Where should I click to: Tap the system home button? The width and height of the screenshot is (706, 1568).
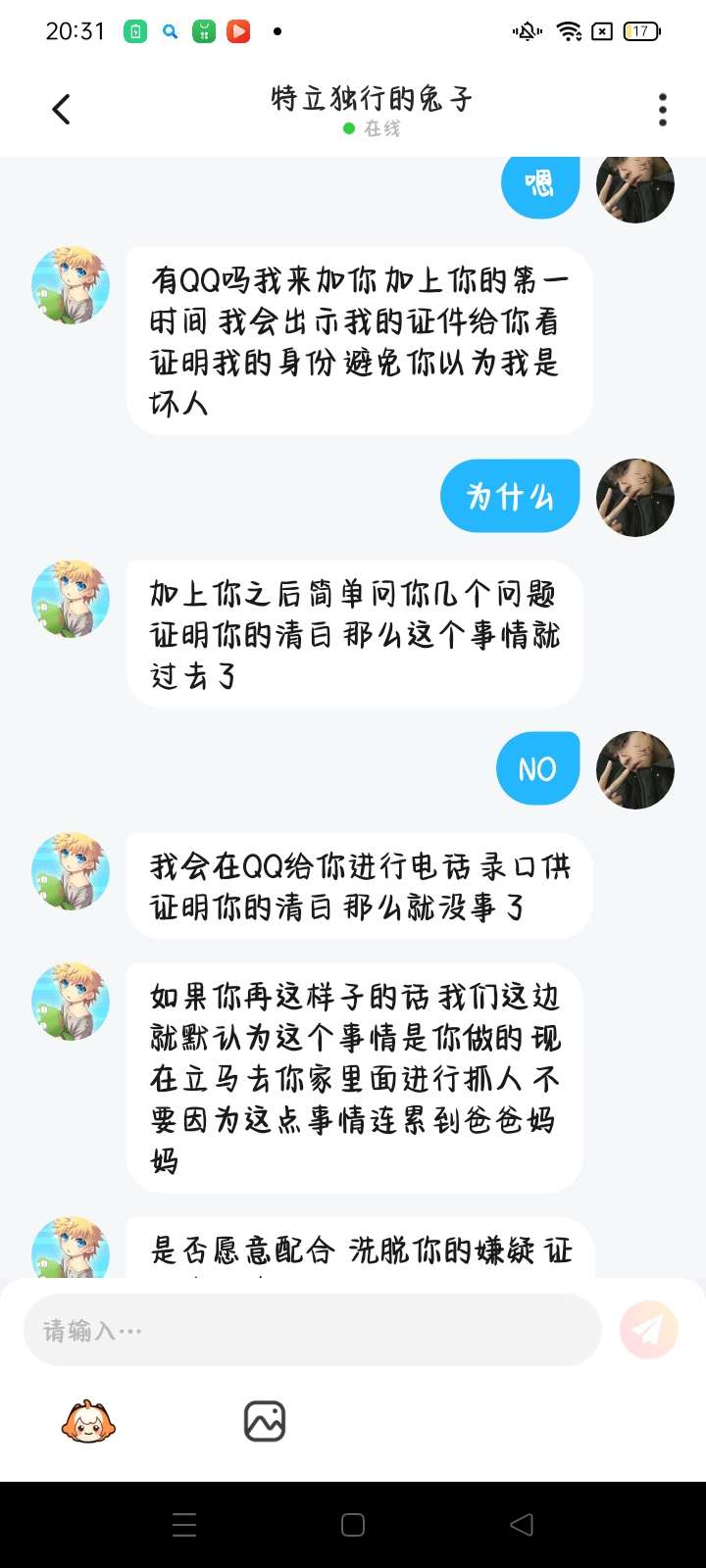pos(353,1525)
